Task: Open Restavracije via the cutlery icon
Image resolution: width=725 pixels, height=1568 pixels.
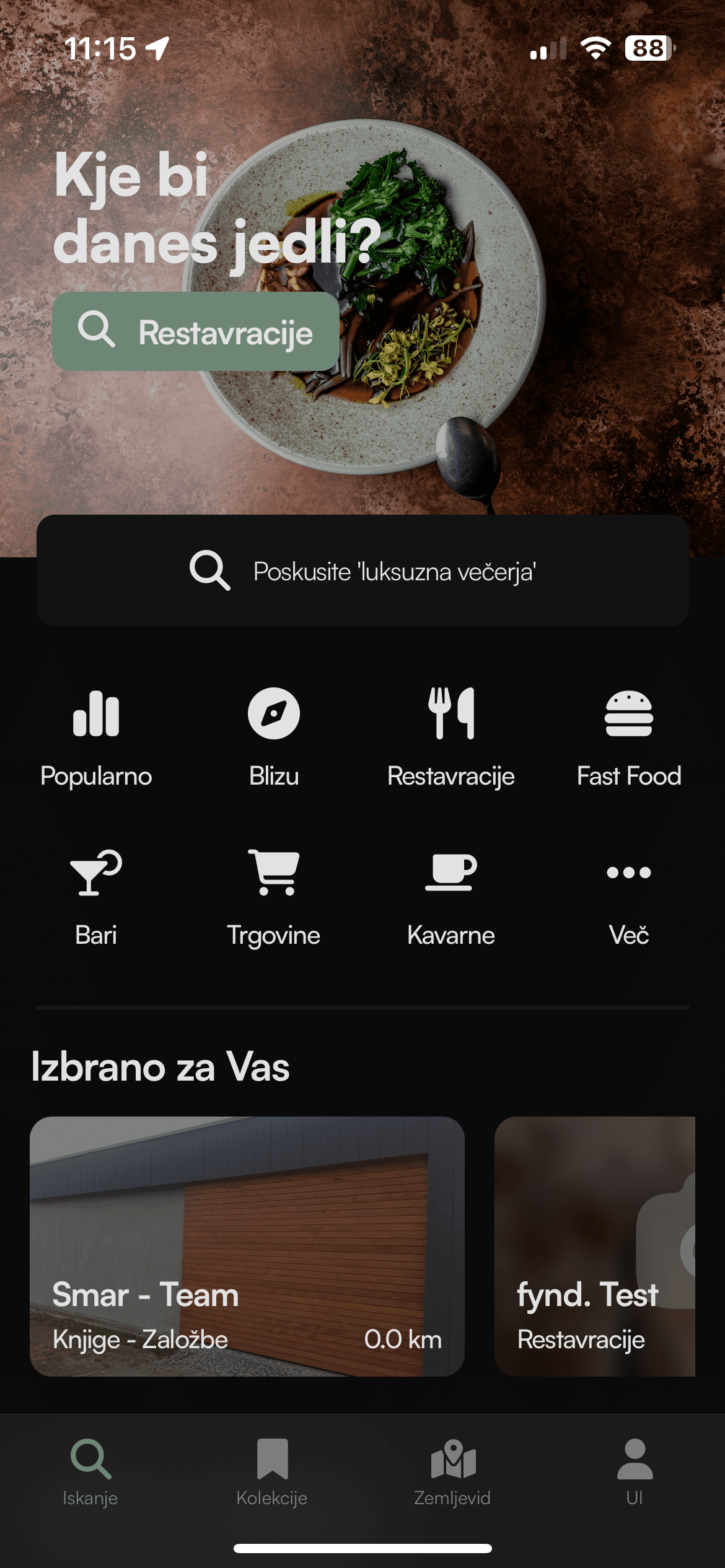Action: (x=451, y=713)
